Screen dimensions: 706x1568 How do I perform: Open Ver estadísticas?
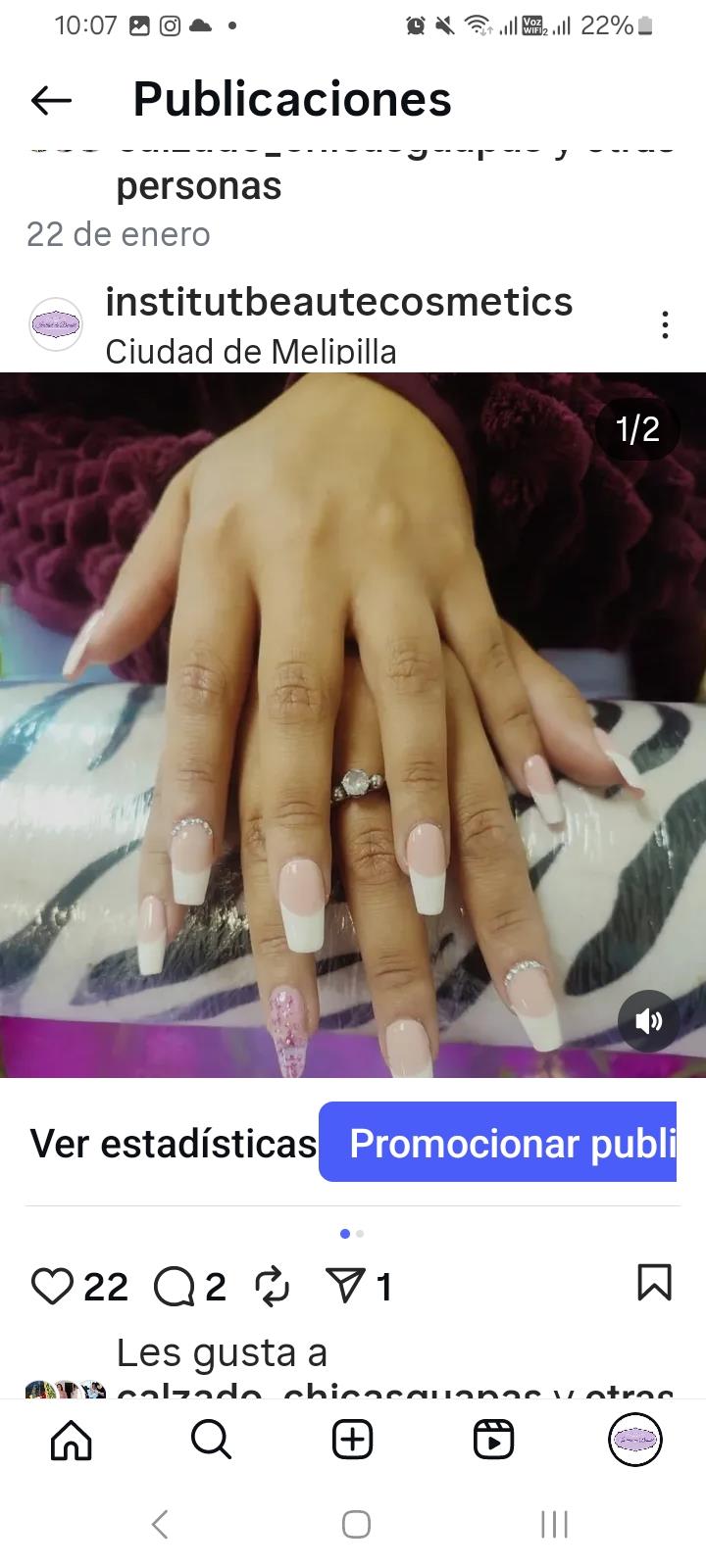pos(174,1143)
